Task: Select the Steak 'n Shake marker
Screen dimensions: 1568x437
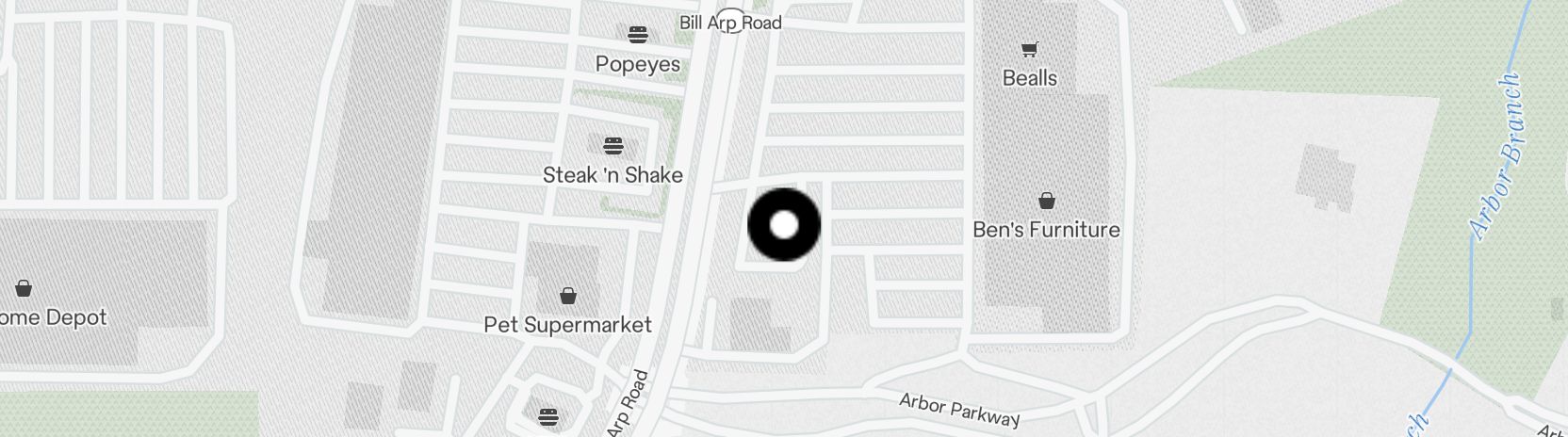Action: click(613, 147)
